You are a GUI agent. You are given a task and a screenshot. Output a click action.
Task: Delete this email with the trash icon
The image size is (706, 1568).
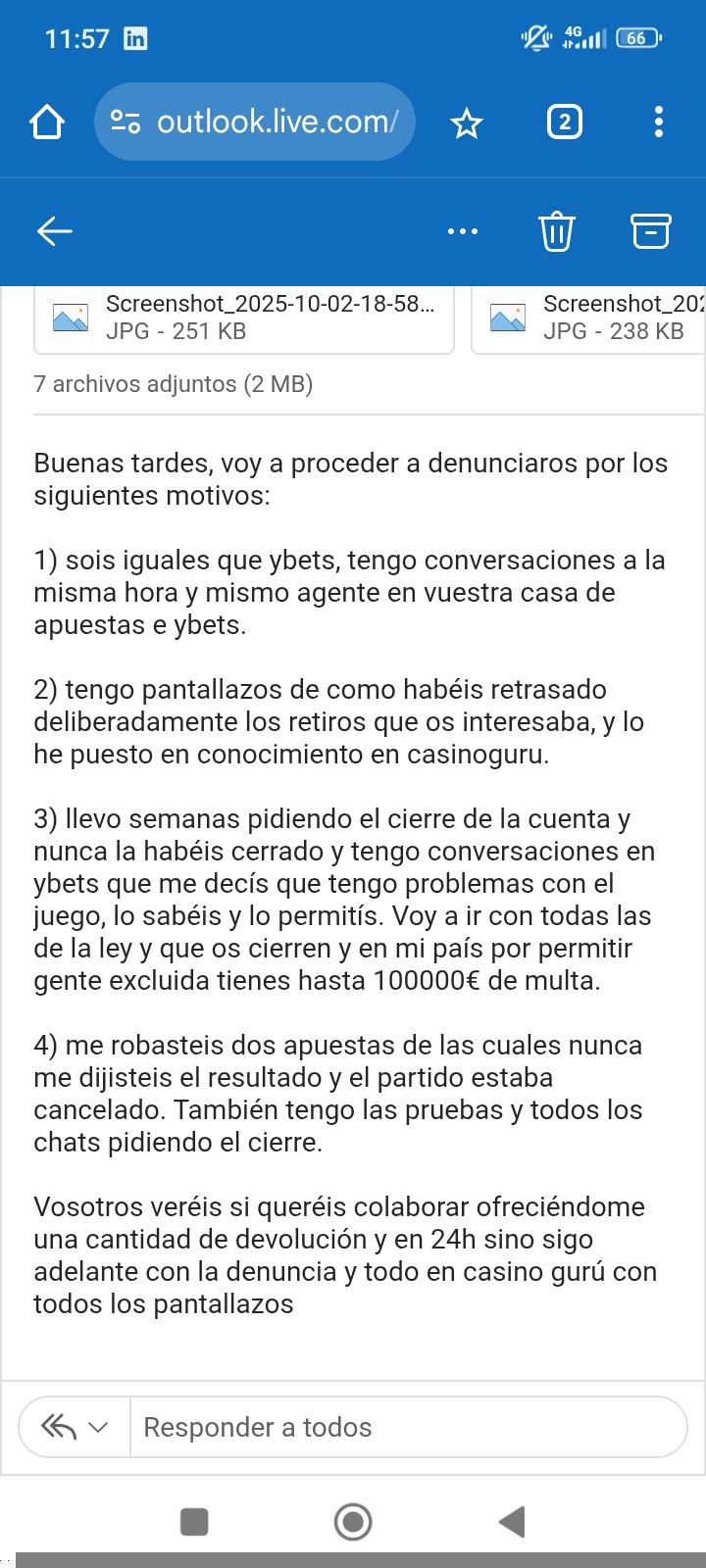coord(556,231)
